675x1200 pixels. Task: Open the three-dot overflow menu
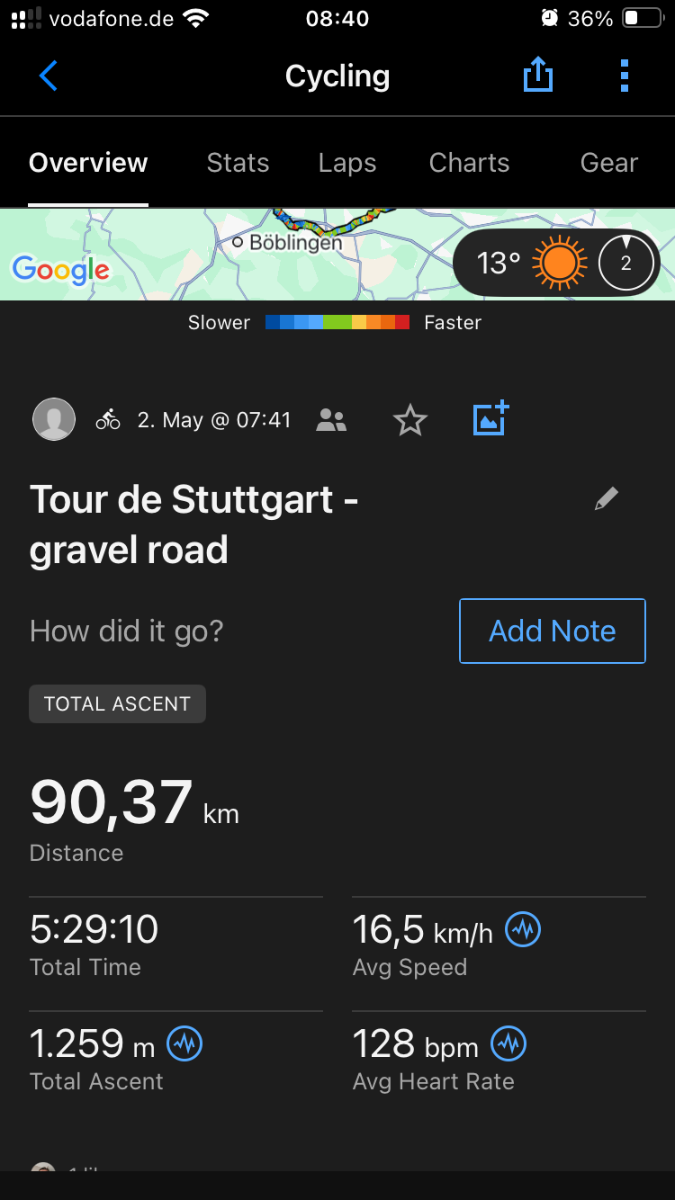point(624,76)
